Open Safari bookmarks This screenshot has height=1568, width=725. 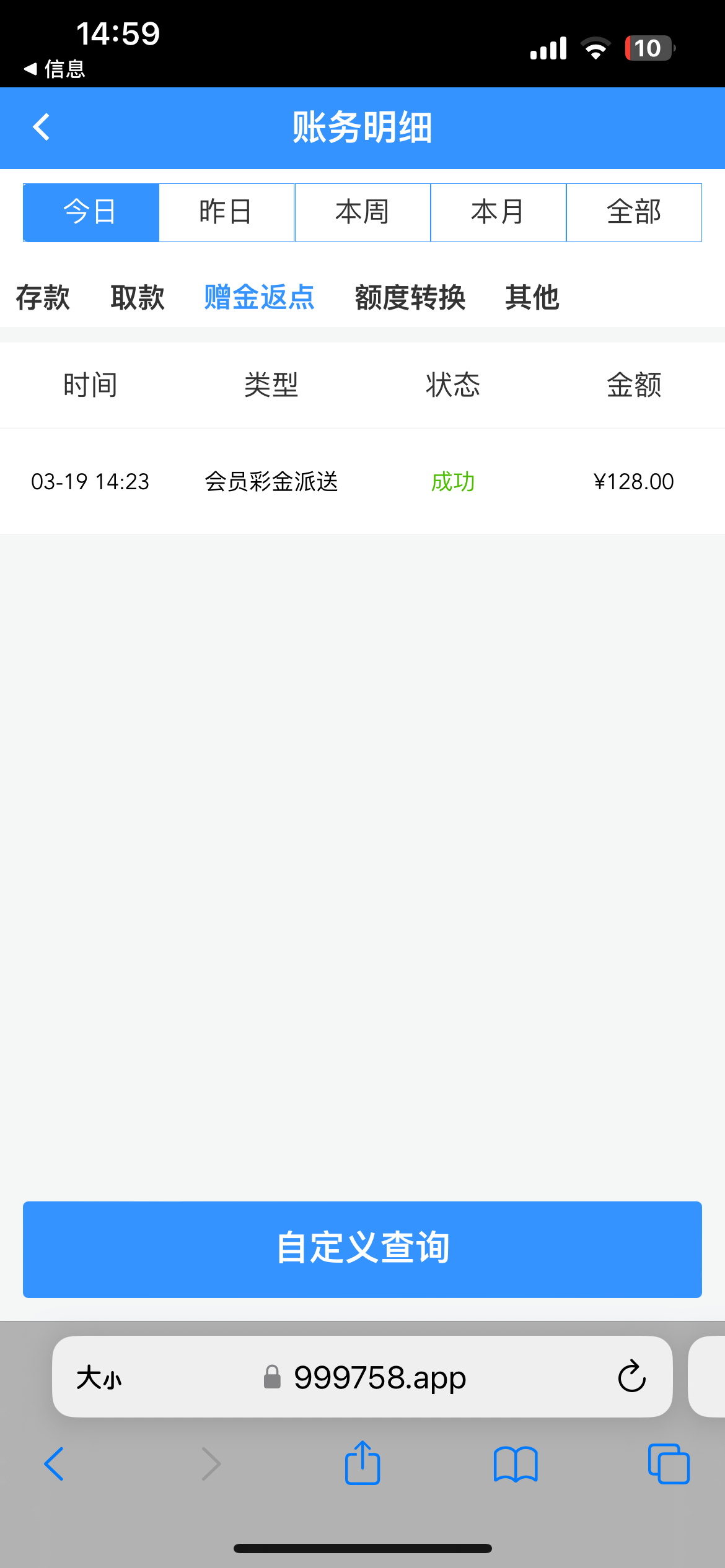click(516, 1464)
